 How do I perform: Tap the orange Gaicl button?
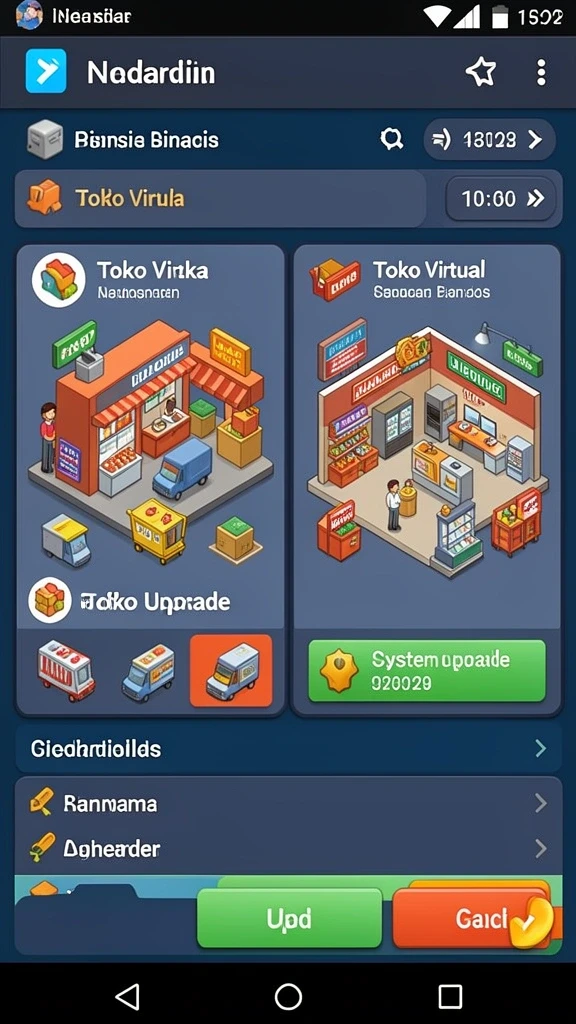472,918
